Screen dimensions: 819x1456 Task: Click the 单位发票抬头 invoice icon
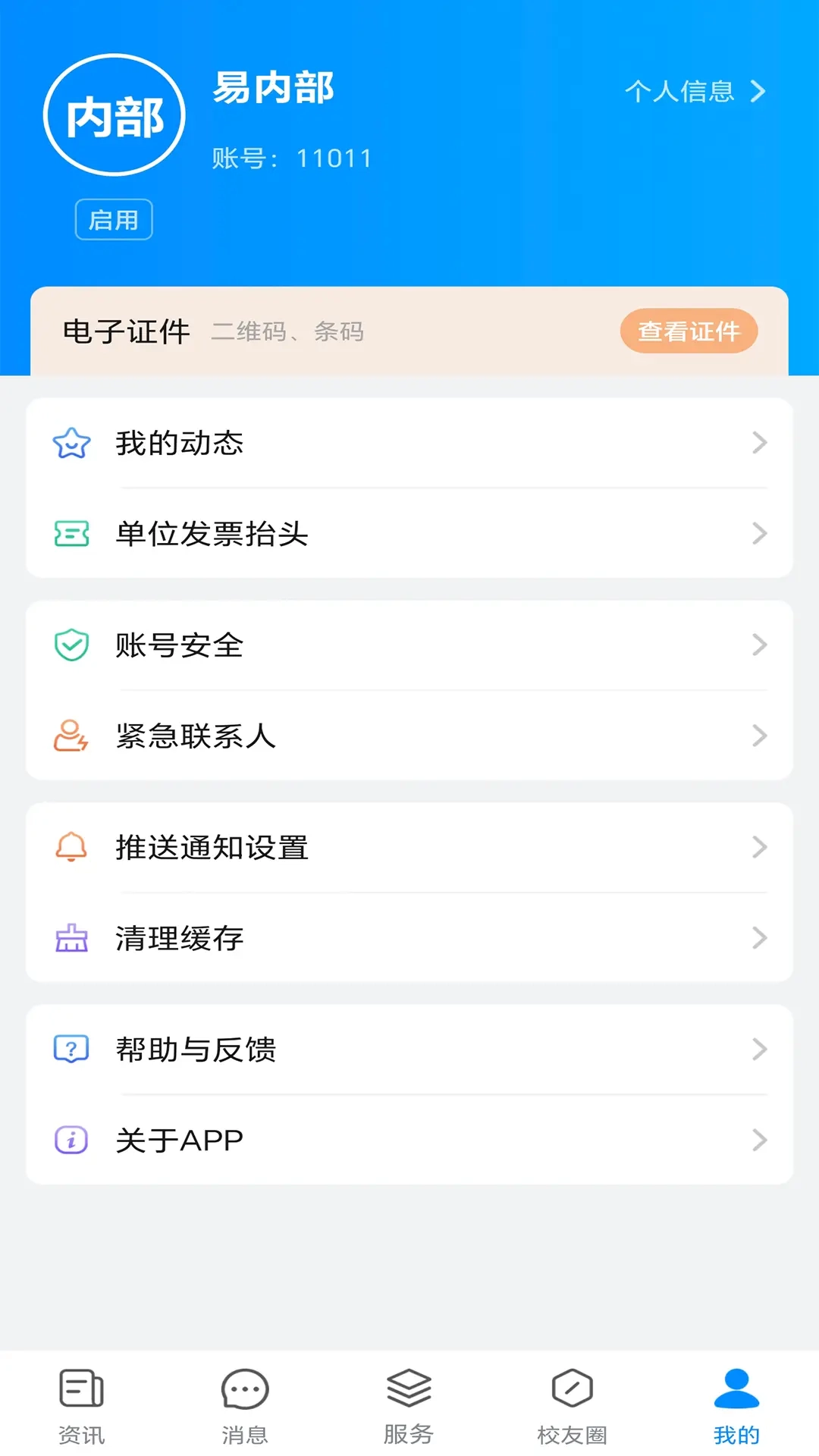click(x=70, y=534)
